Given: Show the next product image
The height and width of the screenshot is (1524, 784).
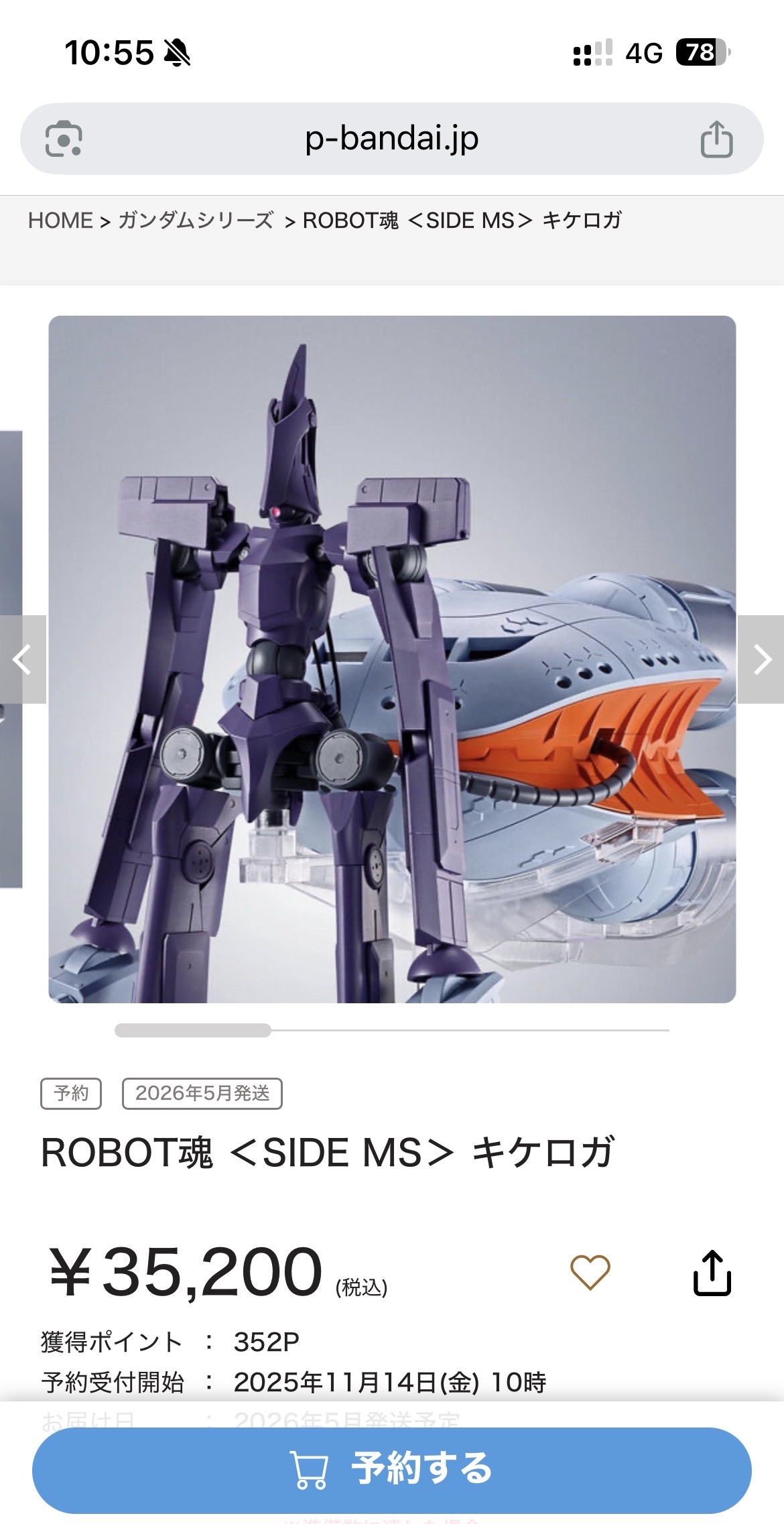Looking at the screenshot, I should tap(761, 659).
